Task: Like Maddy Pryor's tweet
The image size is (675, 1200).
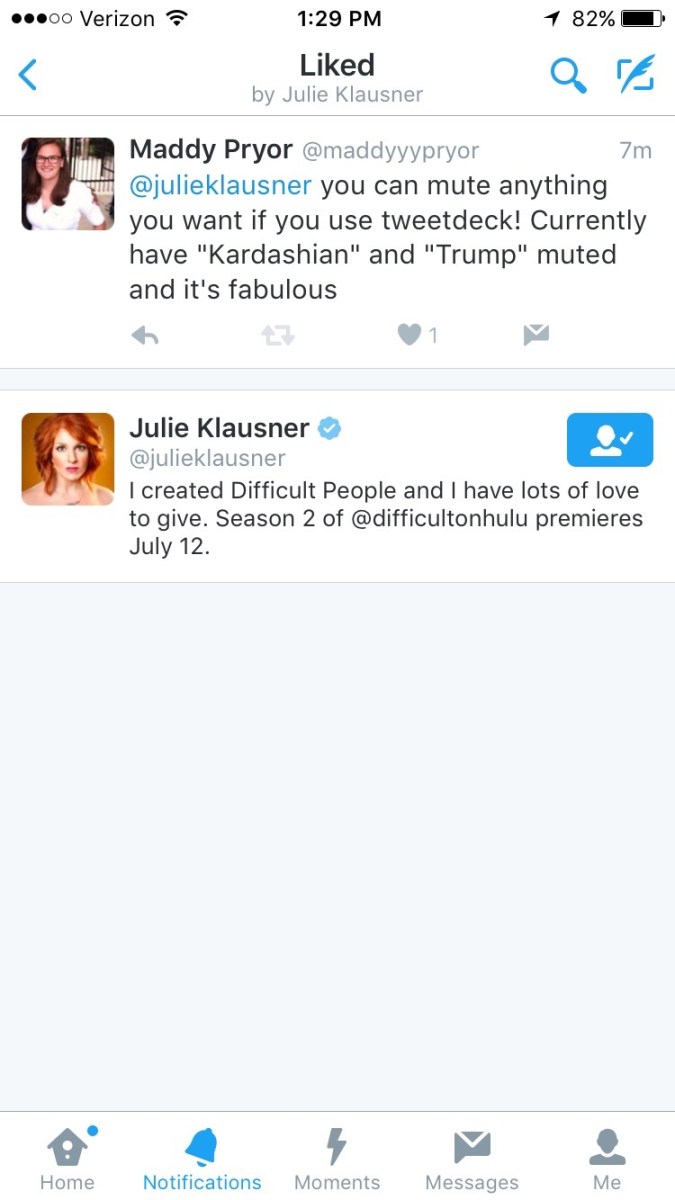Action: pyautogui.click(x=409, y=336)
